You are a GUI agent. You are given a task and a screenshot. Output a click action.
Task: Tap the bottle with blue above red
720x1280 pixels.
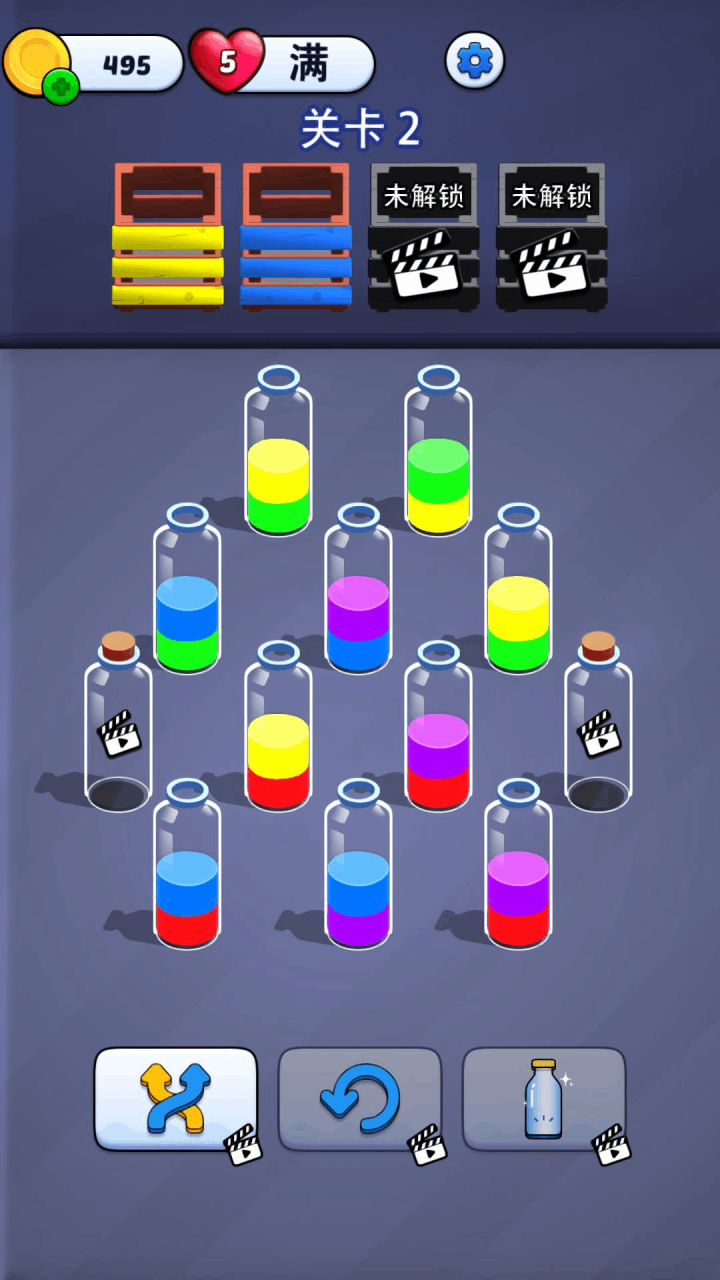click(187, 883)
